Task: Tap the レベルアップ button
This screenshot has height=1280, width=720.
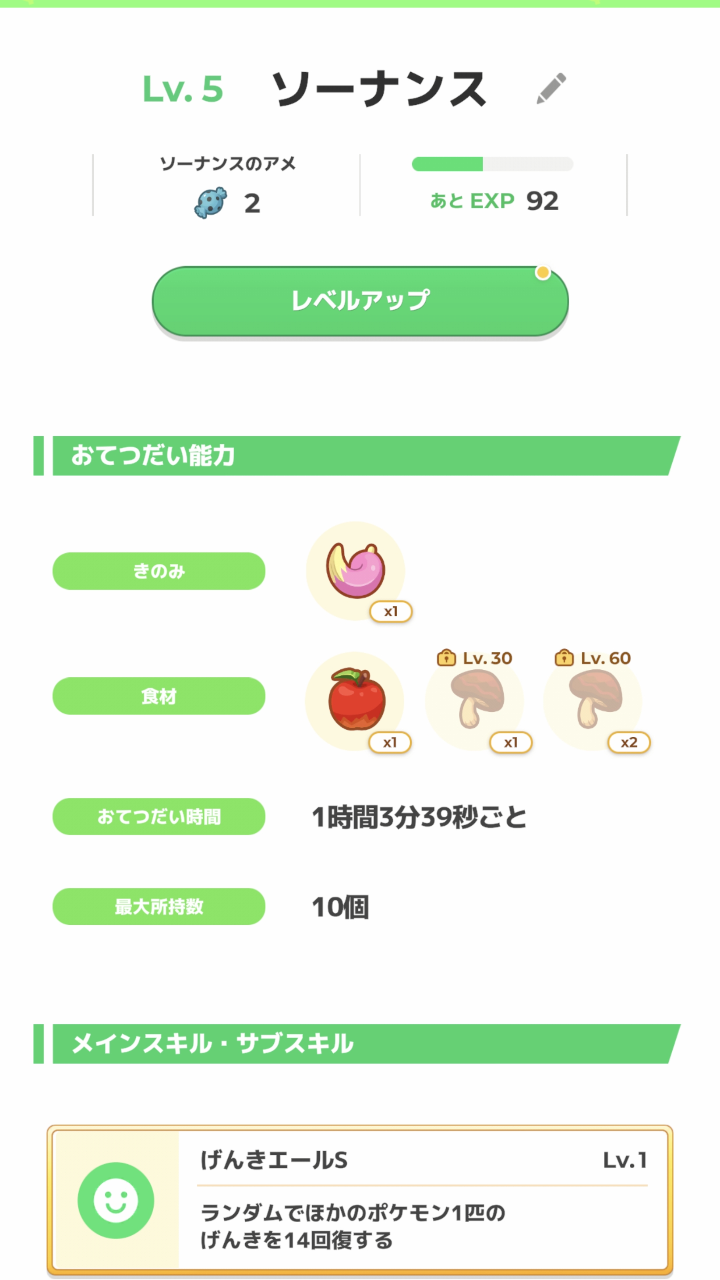Action: click(x=360, y=301)
